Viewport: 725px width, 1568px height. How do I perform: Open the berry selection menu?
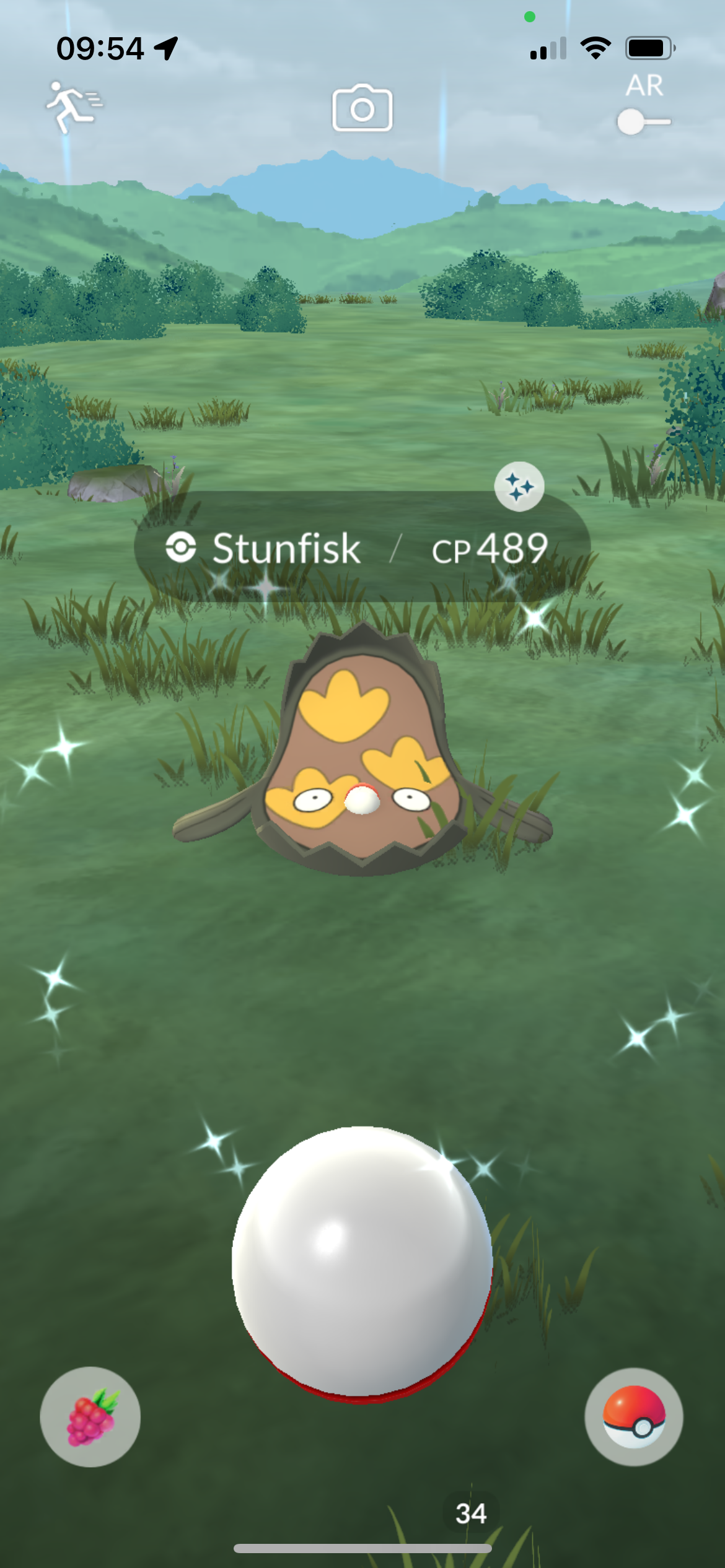click(90, 1417)
